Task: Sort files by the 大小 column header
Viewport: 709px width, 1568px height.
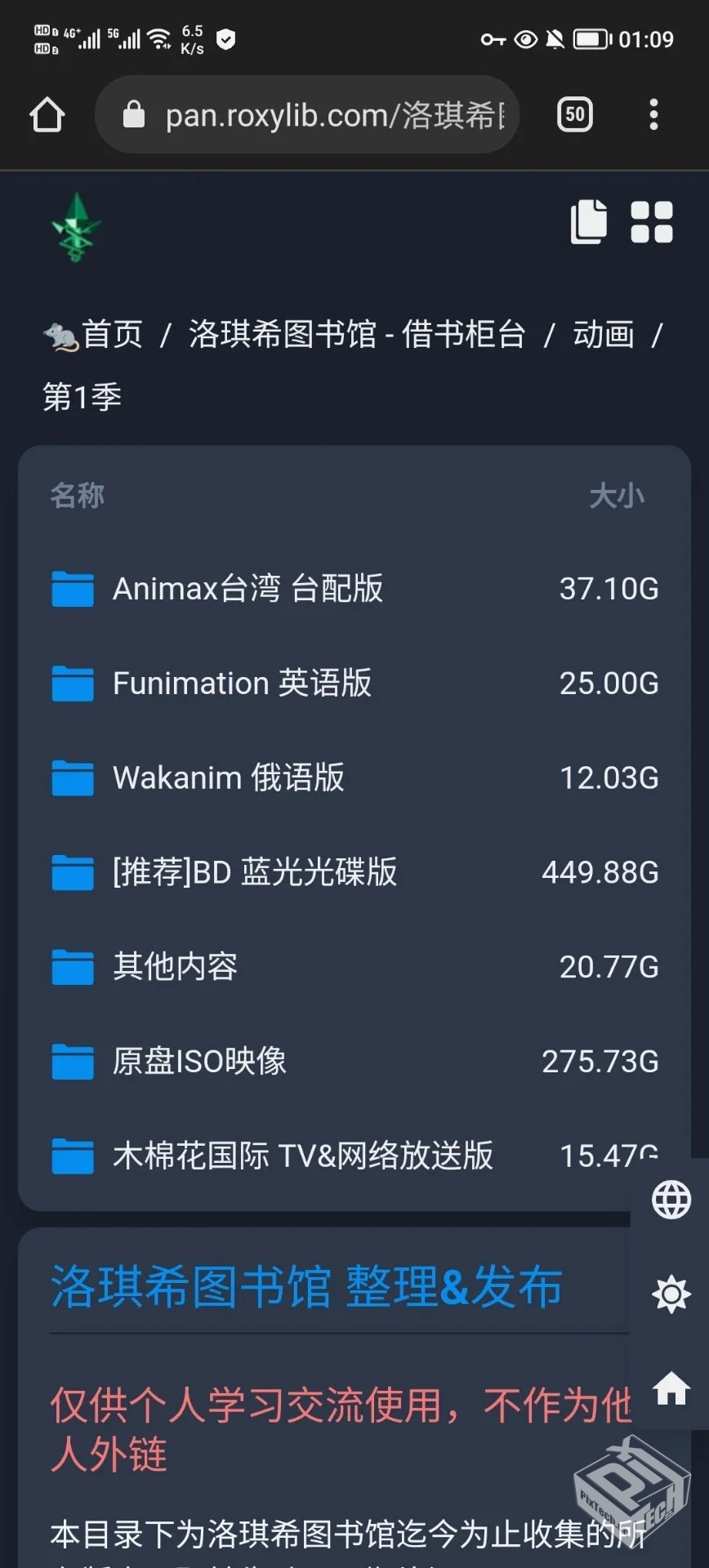Action: pyautogui.click(x=618, y=494)
